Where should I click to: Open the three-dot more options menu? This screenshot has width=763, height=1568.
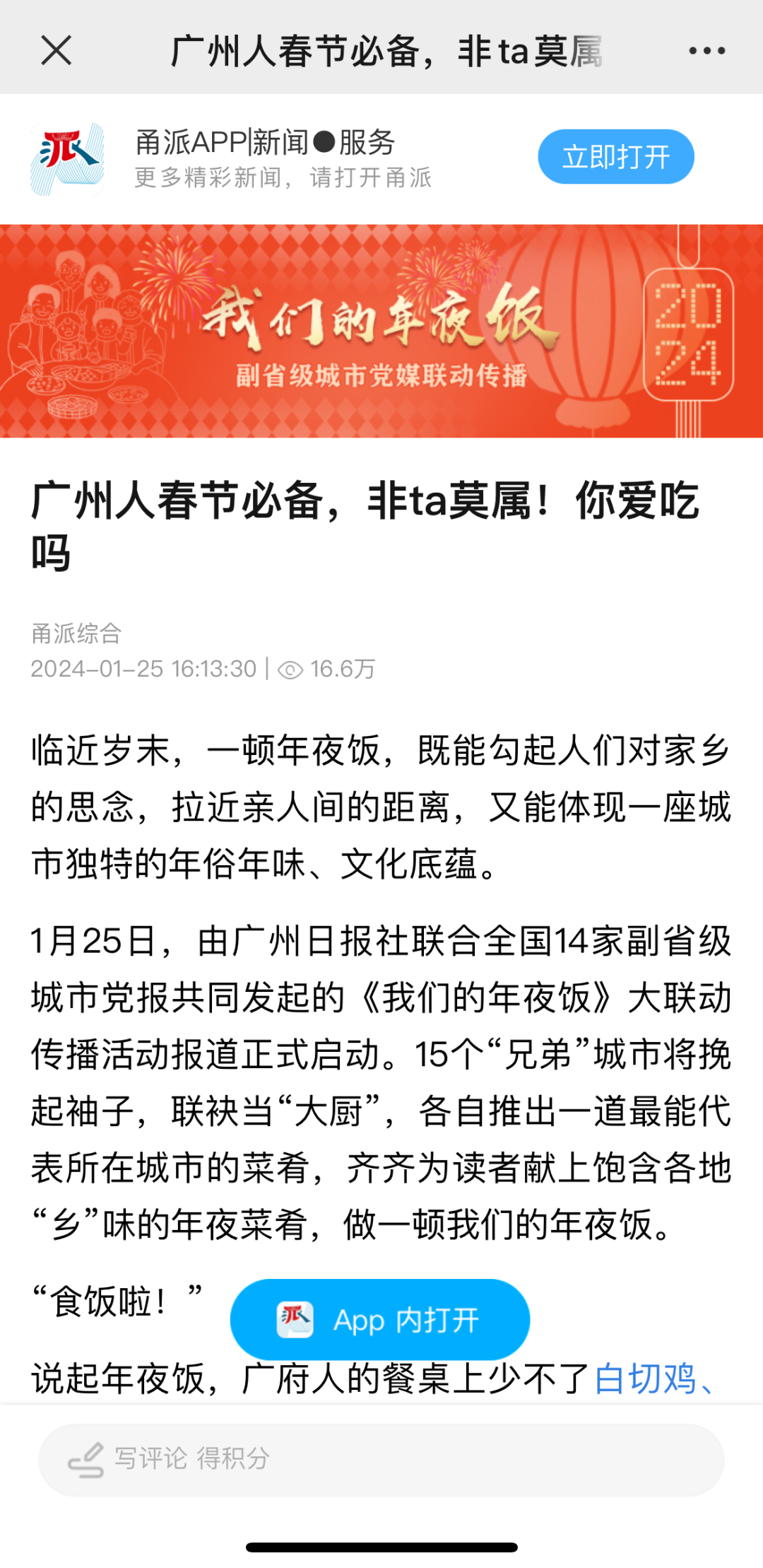[x=706, y=51]
